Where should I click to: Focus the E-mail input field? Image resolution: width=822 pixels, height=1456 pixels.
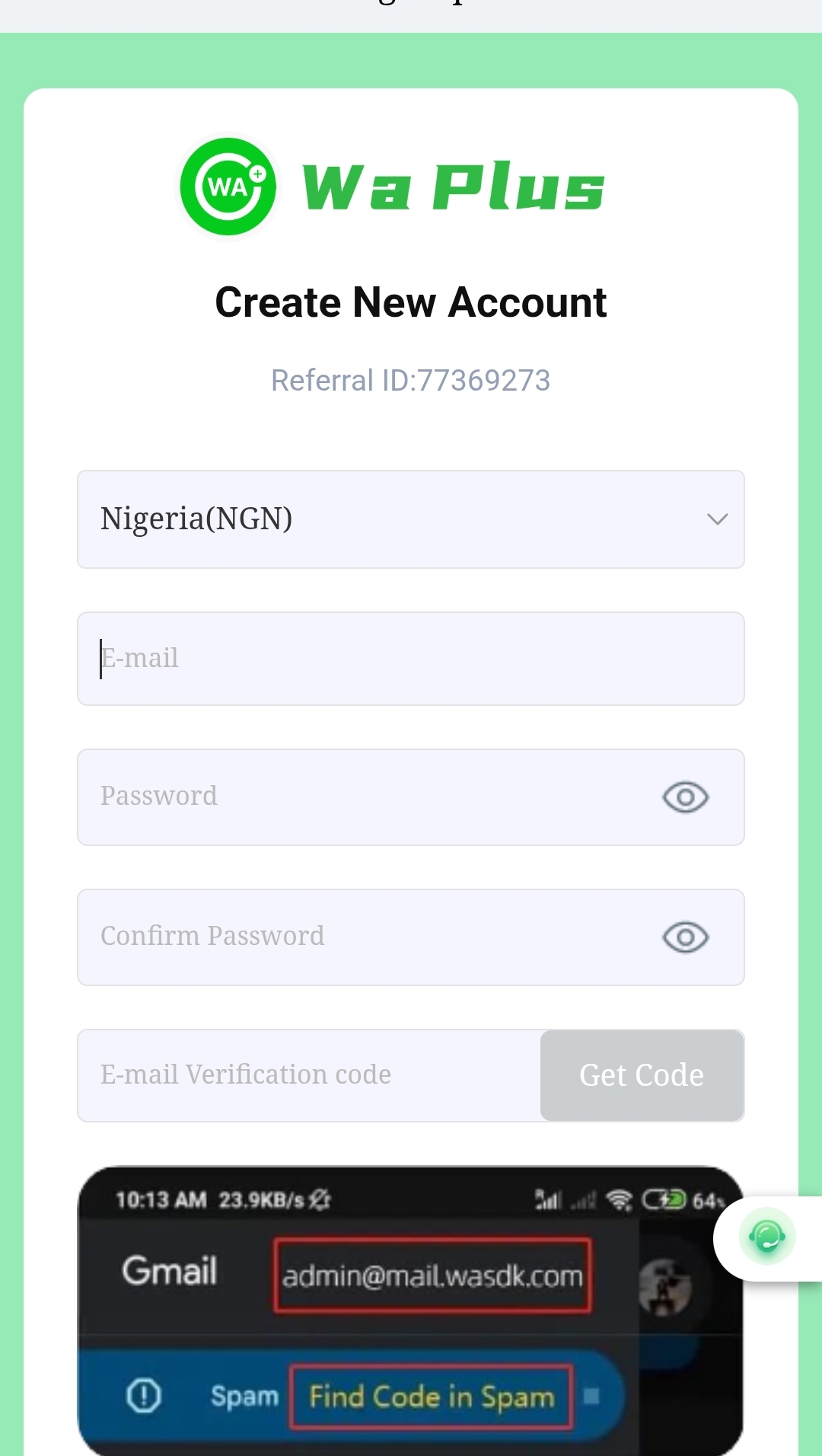[x=411, y=659]
